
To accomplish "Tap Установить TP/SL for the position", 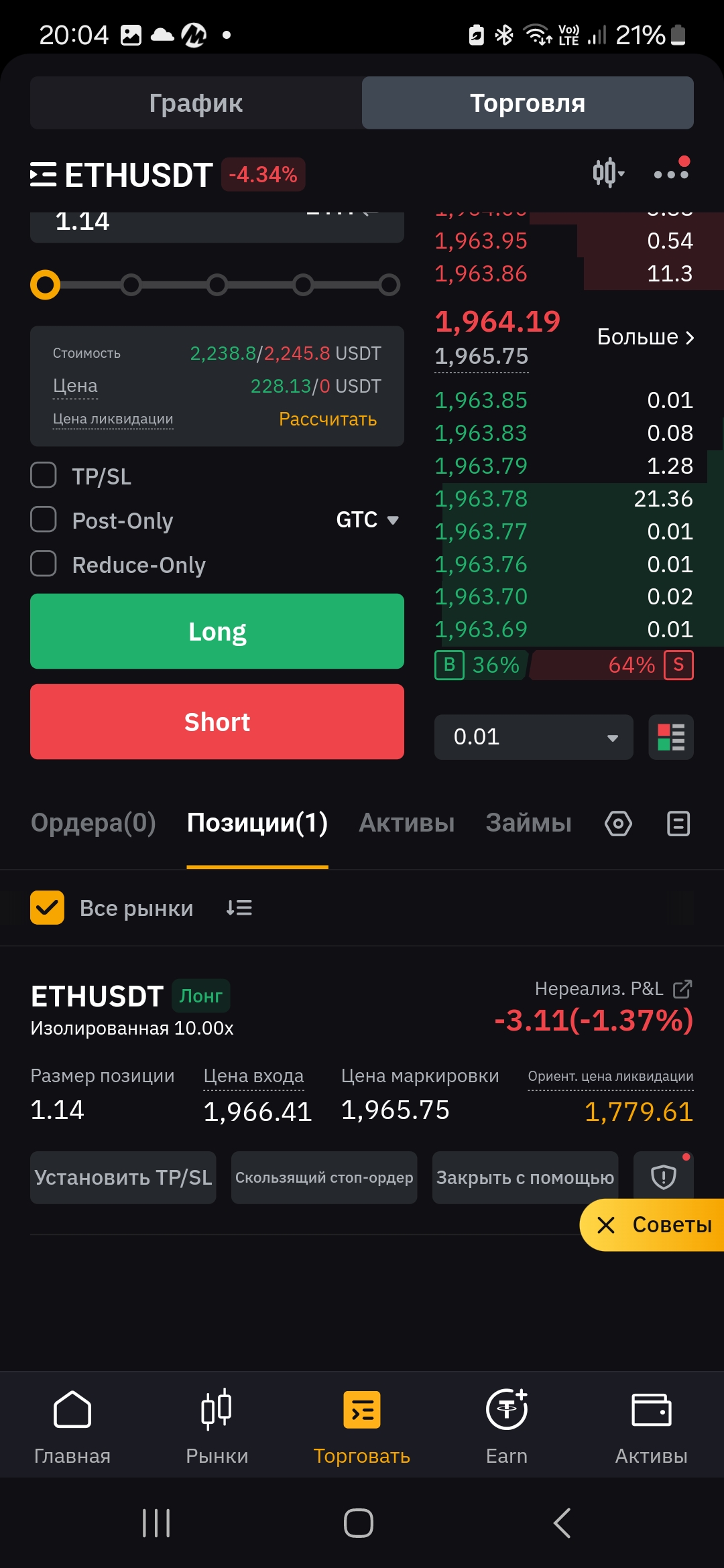I will click(123, 1177).
